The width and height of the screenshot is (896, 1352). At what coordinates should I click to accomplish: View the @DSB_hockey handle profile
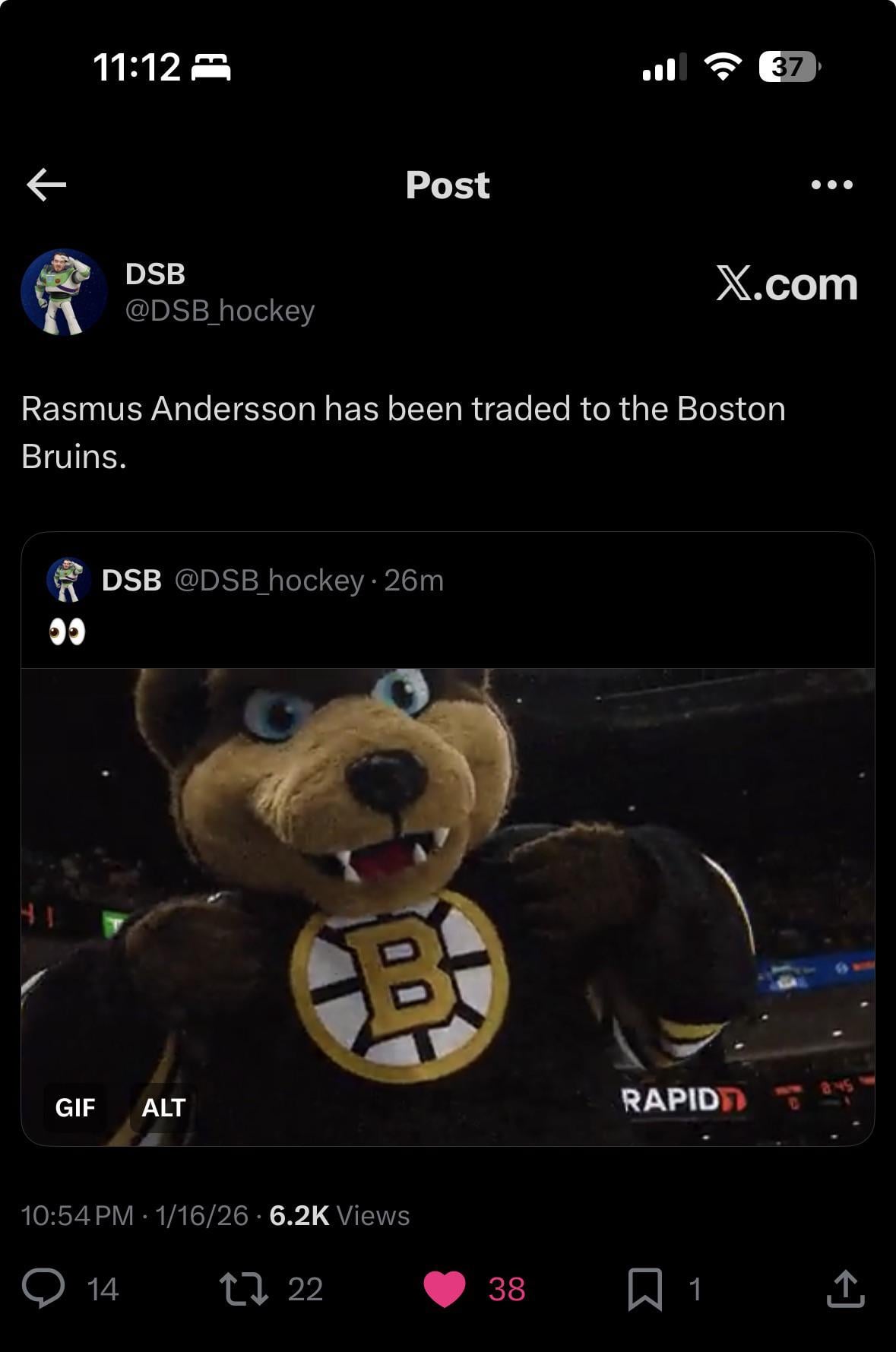[x=220, y=311]
